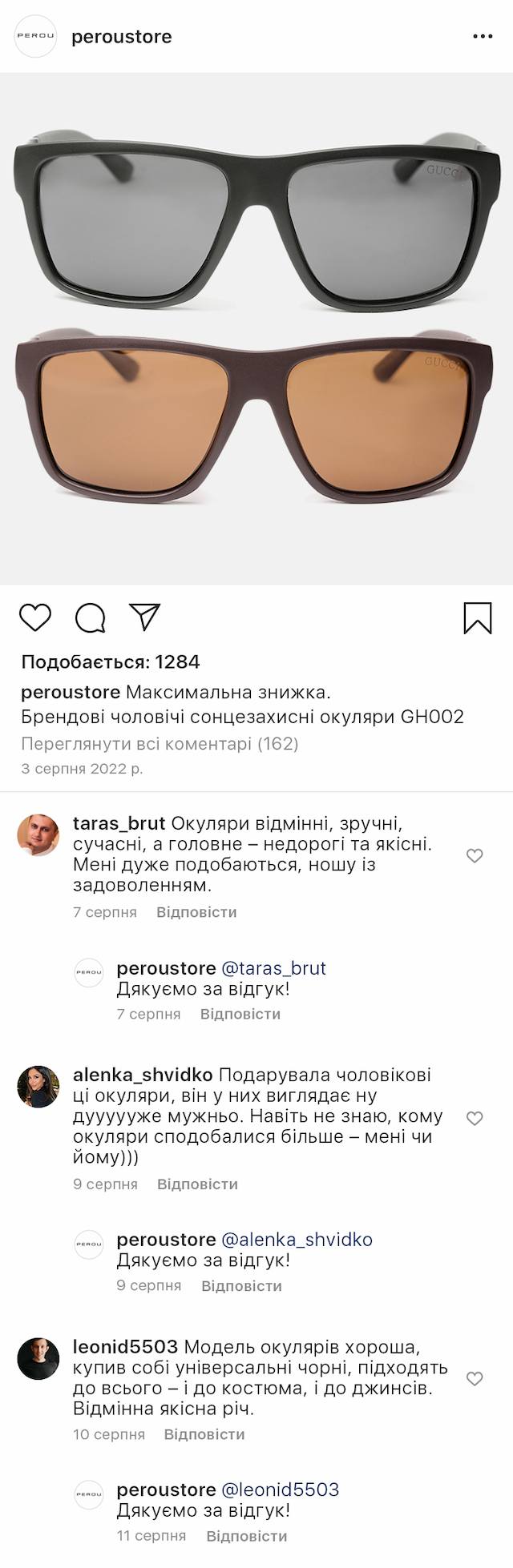Open the sunglasses post image

click(x=256, y=328)
